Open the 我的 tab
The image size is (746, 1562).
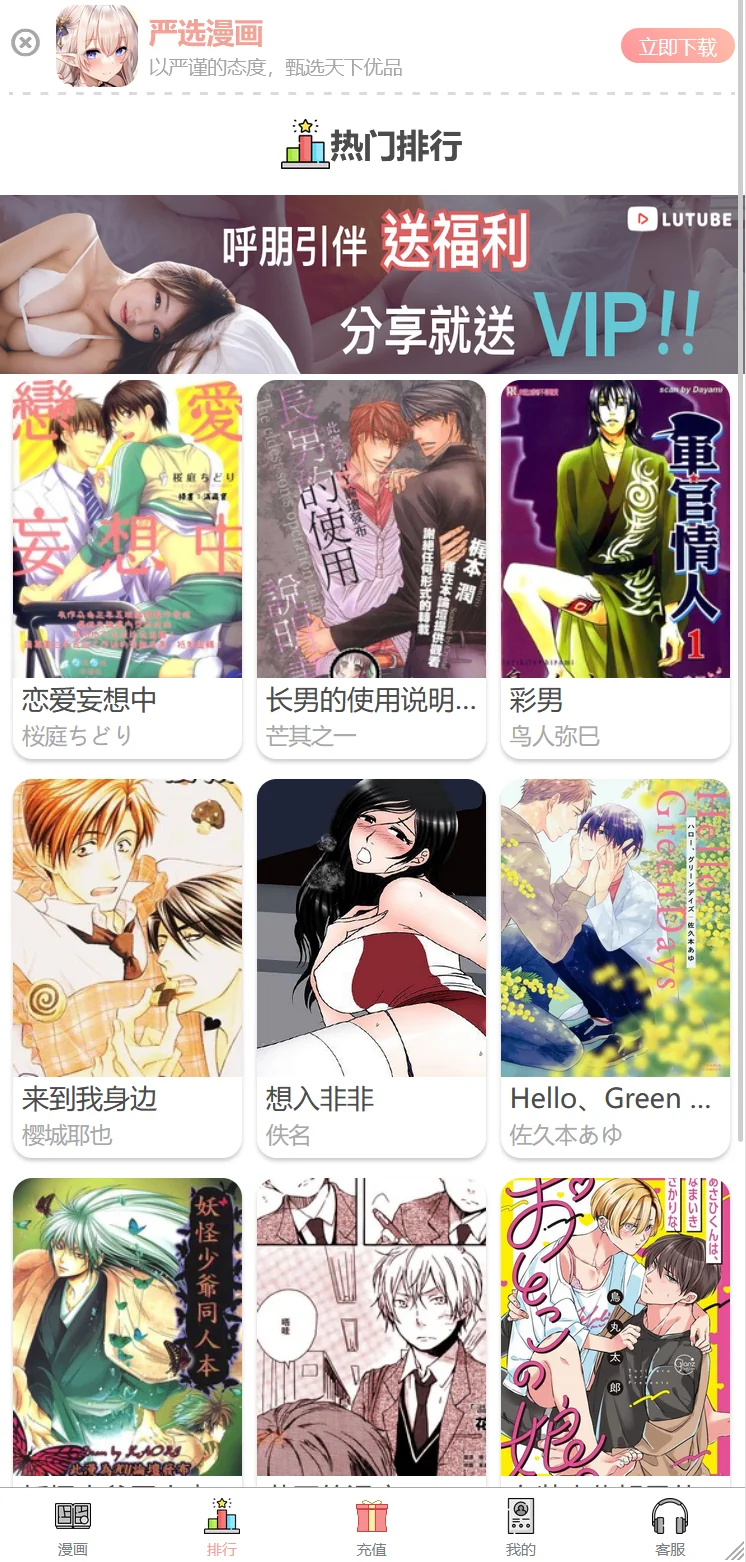click(x=520, y=1527)
